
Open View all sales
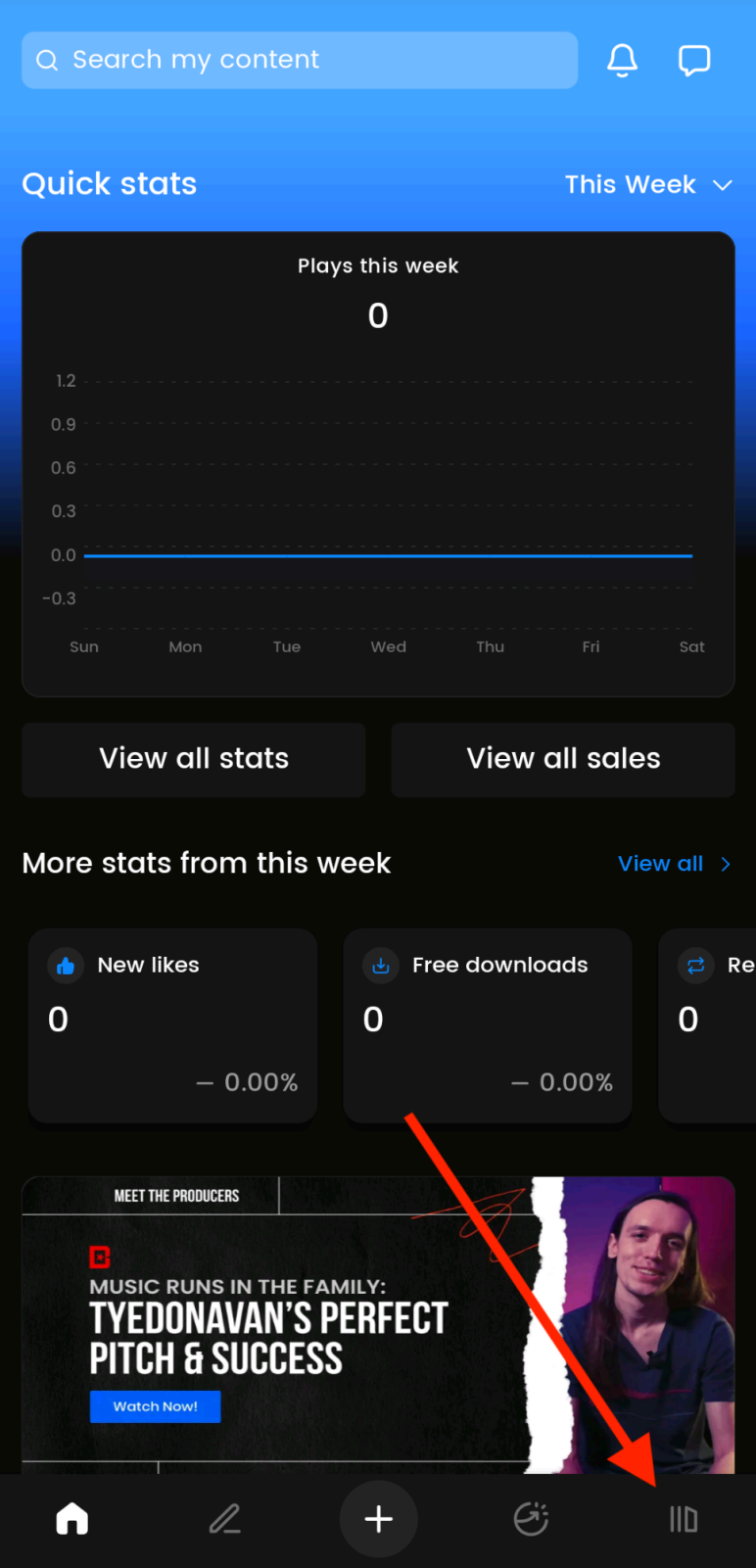click(x=563, y=759)
